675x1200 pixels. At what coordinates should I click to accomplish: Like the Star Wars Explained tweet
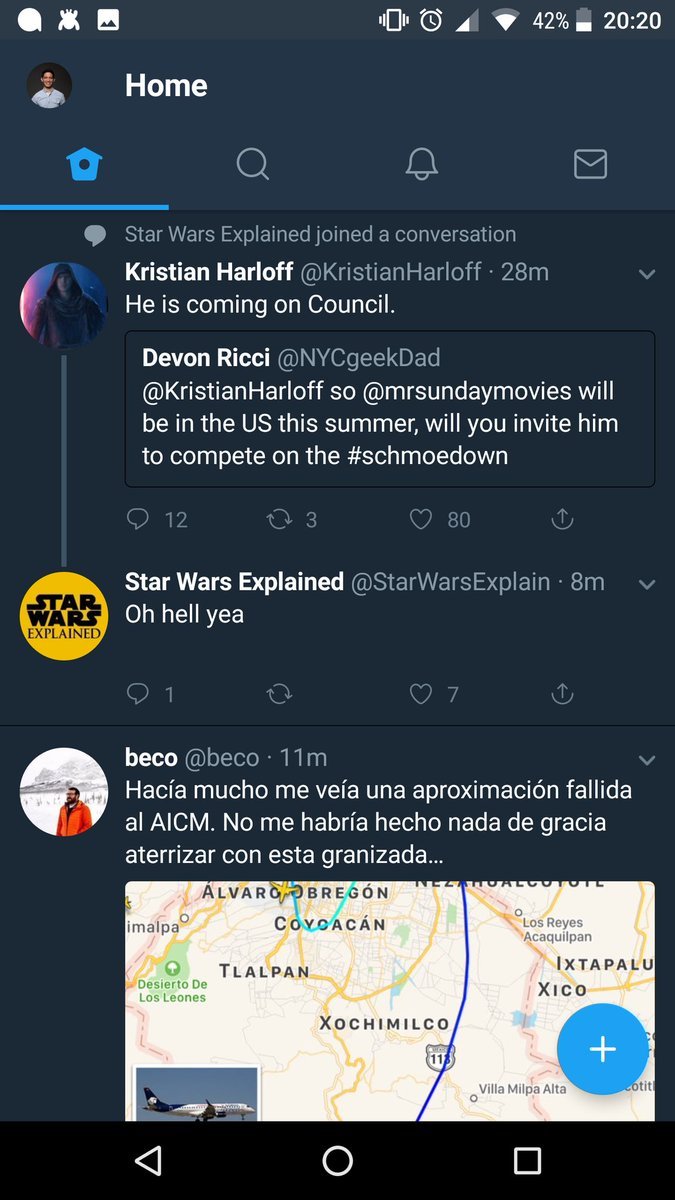click(x=421, y=693)
